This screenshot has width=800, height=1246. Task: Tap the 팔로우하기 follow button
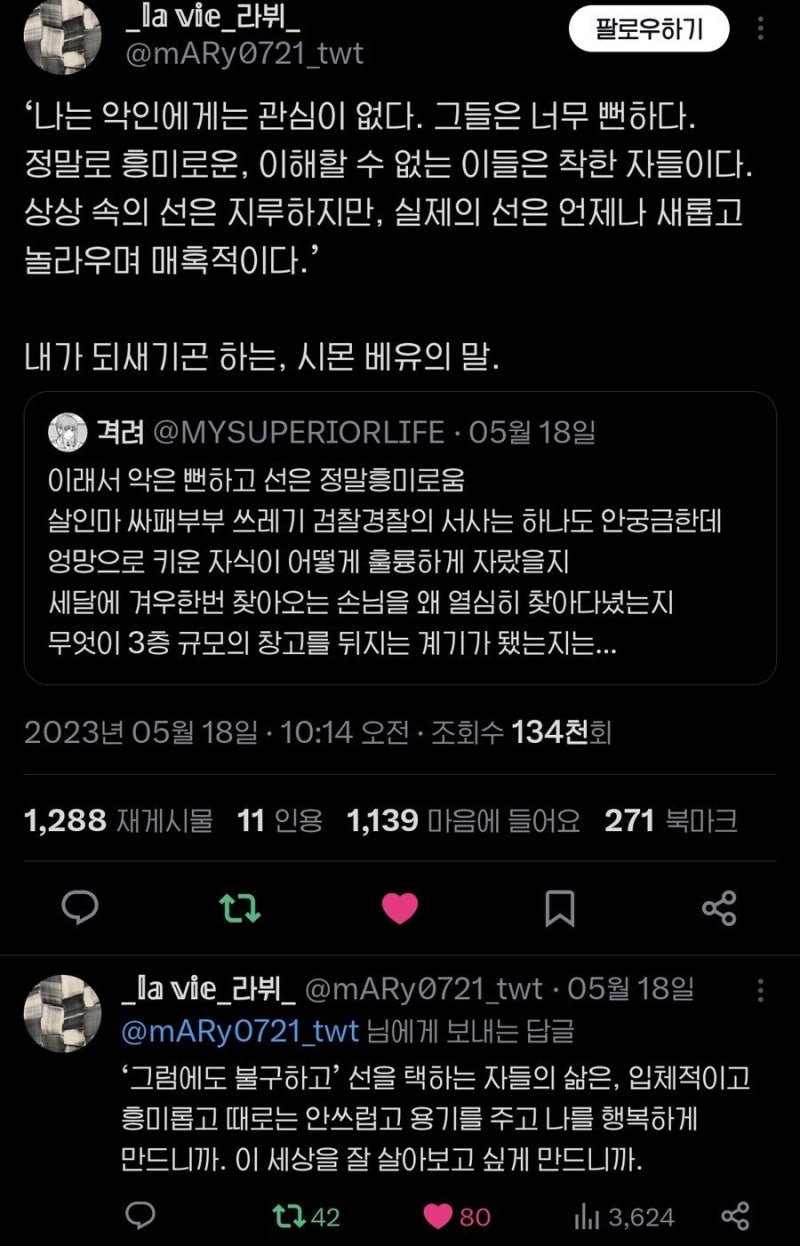tap(648, 30)
